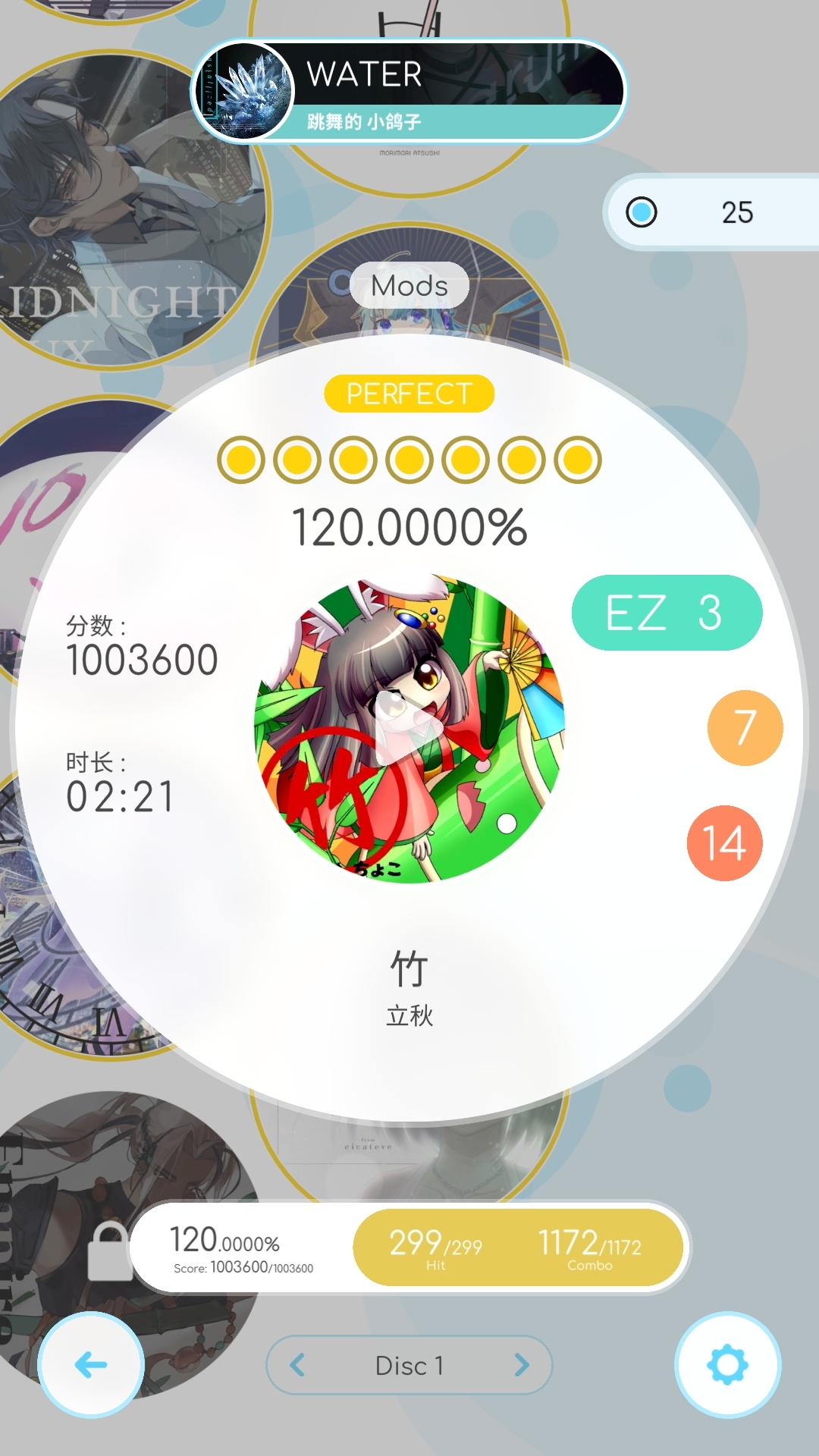Screen dimensions: 819x1456
Task: Select the EZ 3 difficulty
Action: (x=666, y=613)
